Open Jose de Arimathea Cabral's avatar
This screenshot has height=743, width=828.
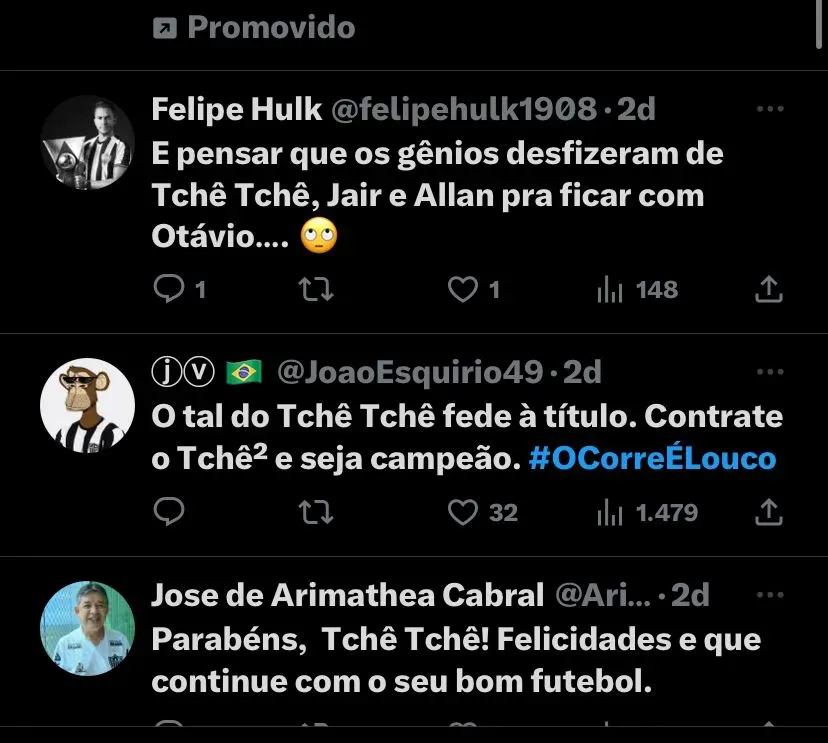point(87,628)
